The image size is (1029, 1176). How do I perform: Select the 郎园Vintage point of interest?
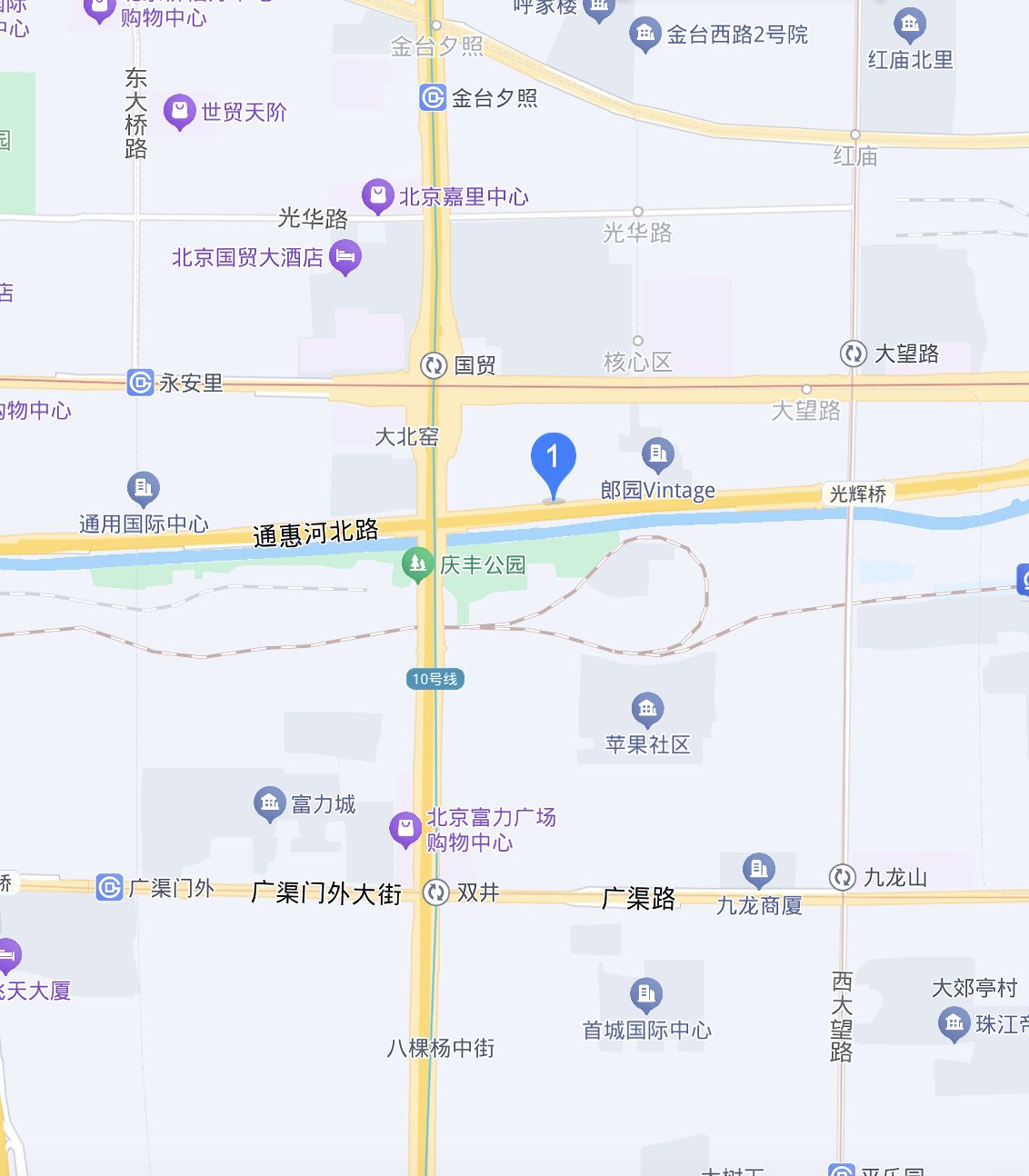pos(658,453)
